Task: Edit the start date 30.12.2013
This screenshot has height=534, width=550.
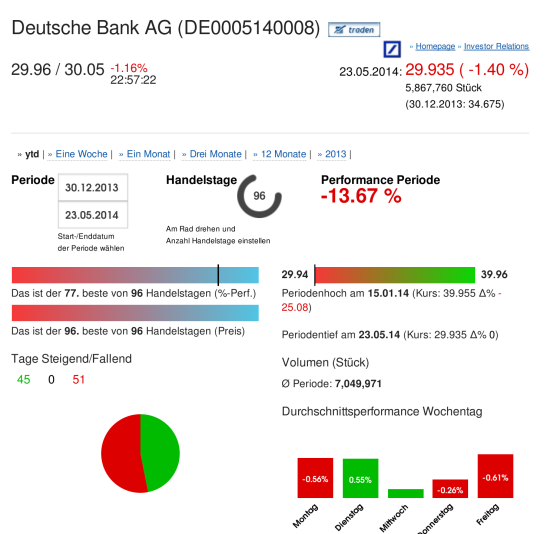Action: (93, 187)
